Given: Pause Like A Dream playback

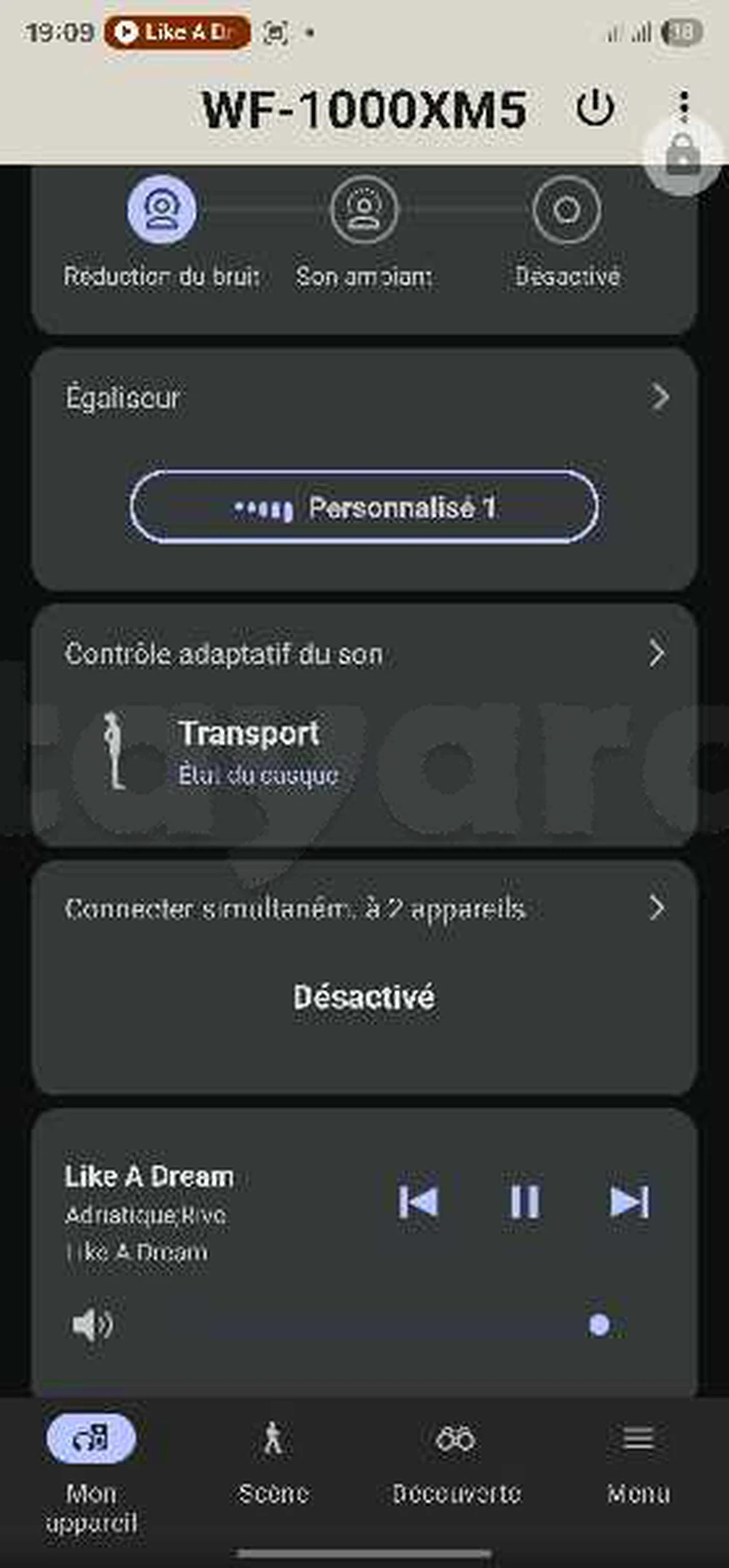Looking at the screenshot, I should coord(524,1201).
